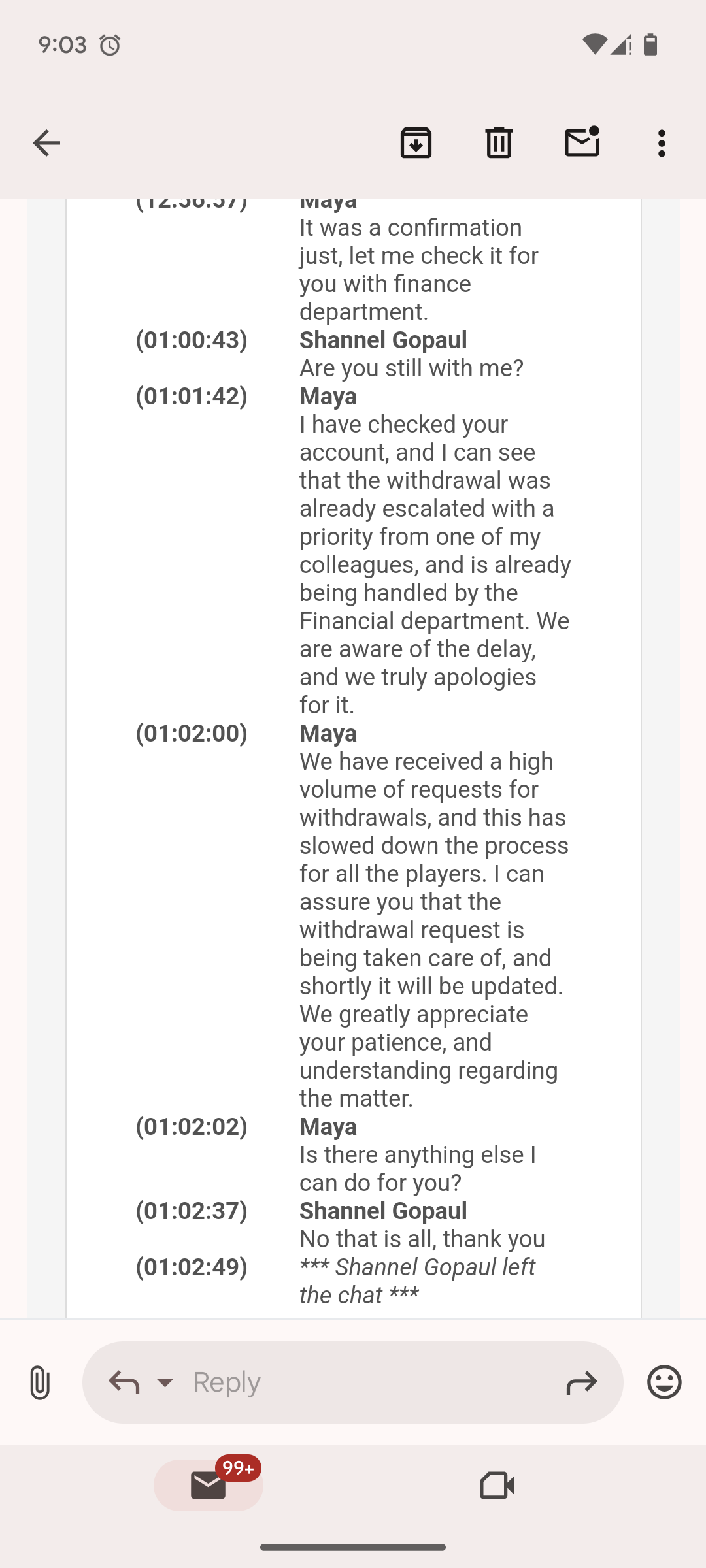Forward this email
The width and height of the screenshot is (706, 1568).
[581, 1382]
